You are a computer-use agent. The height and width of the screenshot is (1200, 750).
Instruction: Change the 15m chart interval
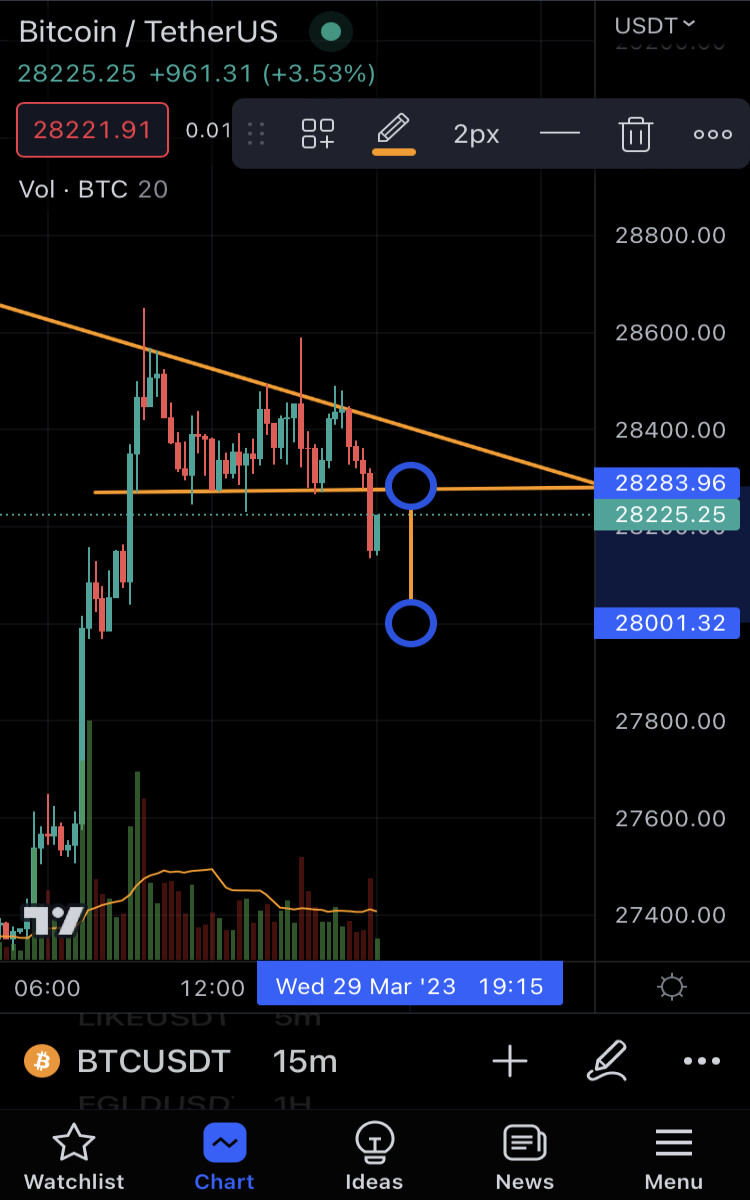(x=305, y=1061)
